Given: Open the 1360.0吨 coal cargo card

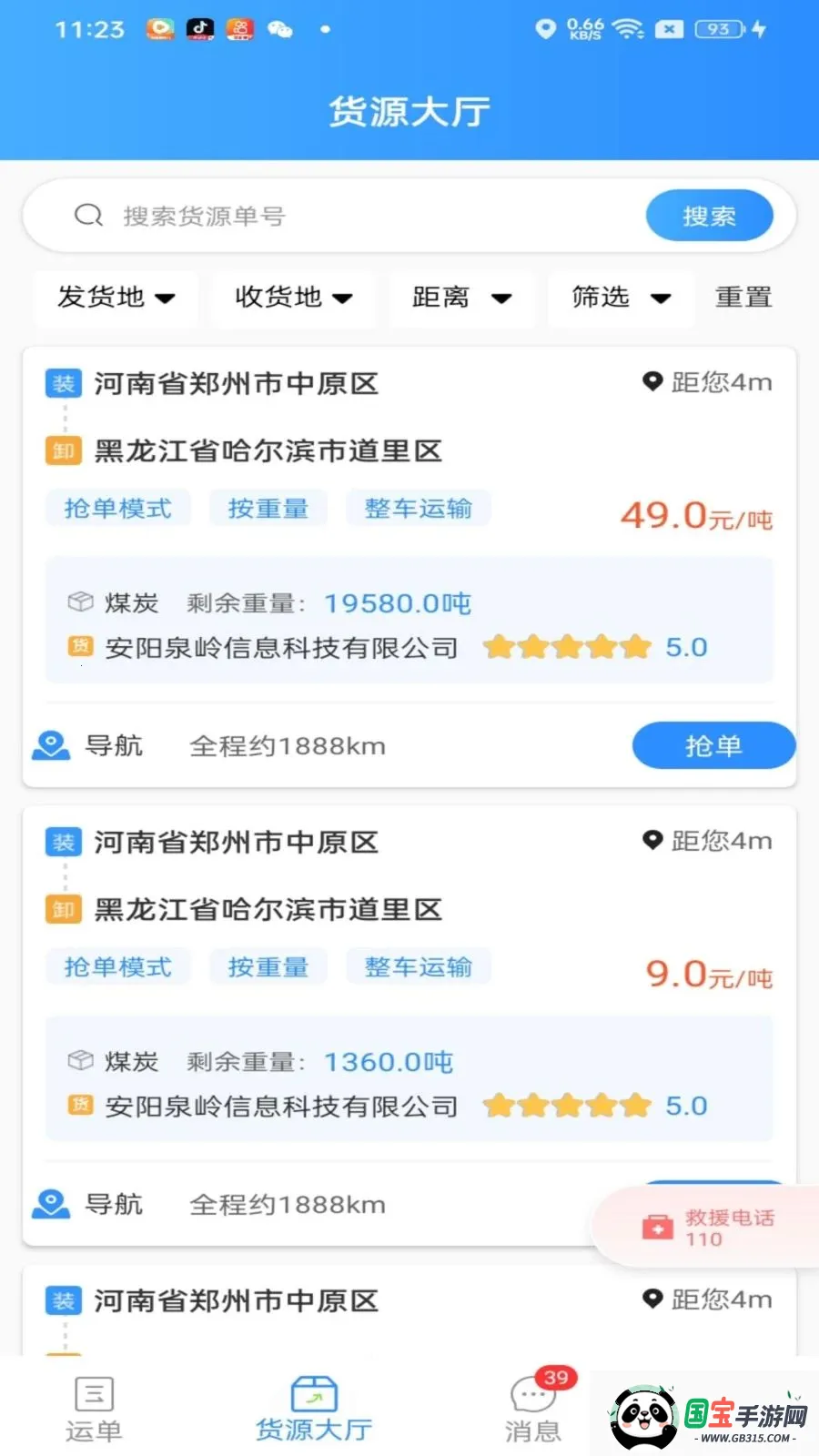Looking at the screenshot, I should point(409,1078).
